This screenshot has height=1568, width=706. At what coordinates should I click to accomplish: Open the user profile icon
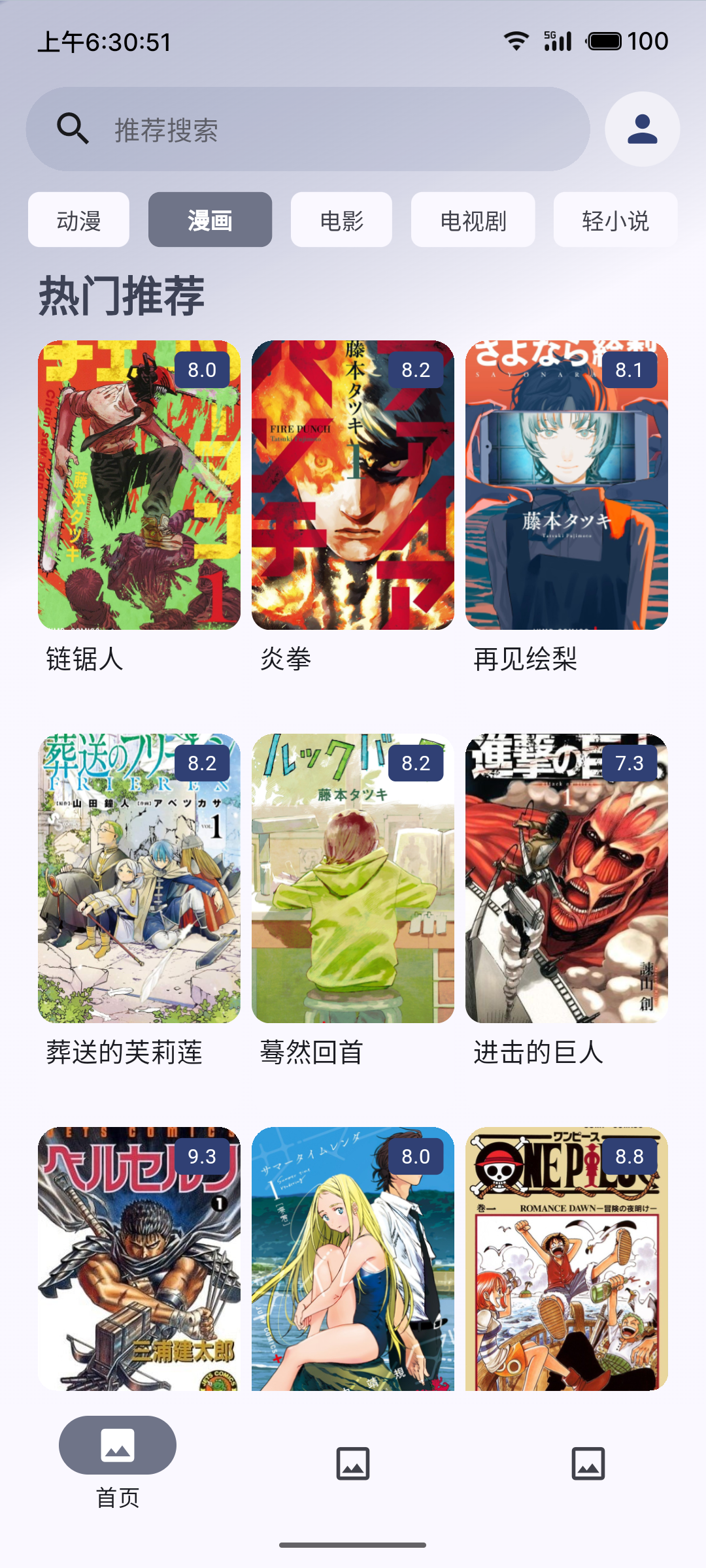[642, 129]
